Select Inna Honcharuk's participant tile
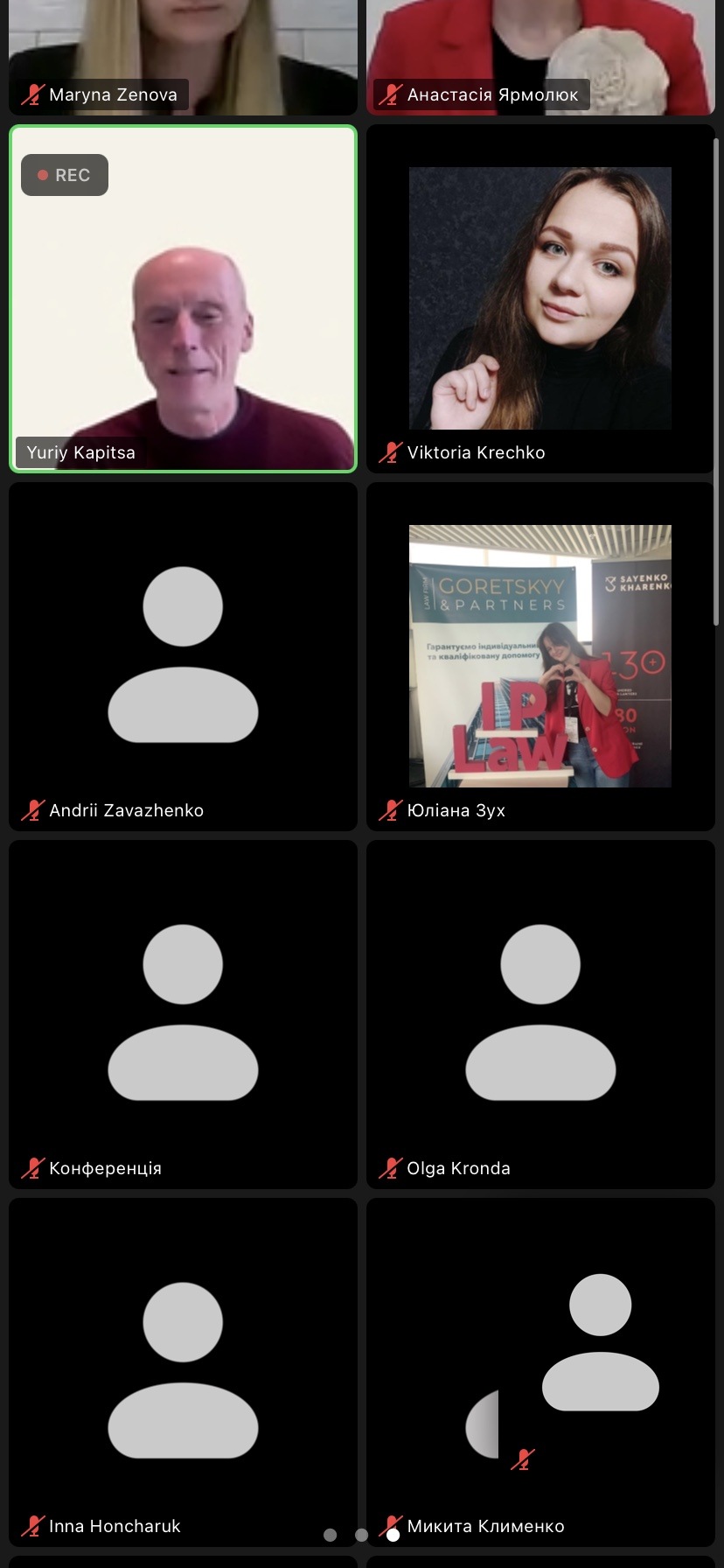 (183, 1371)
